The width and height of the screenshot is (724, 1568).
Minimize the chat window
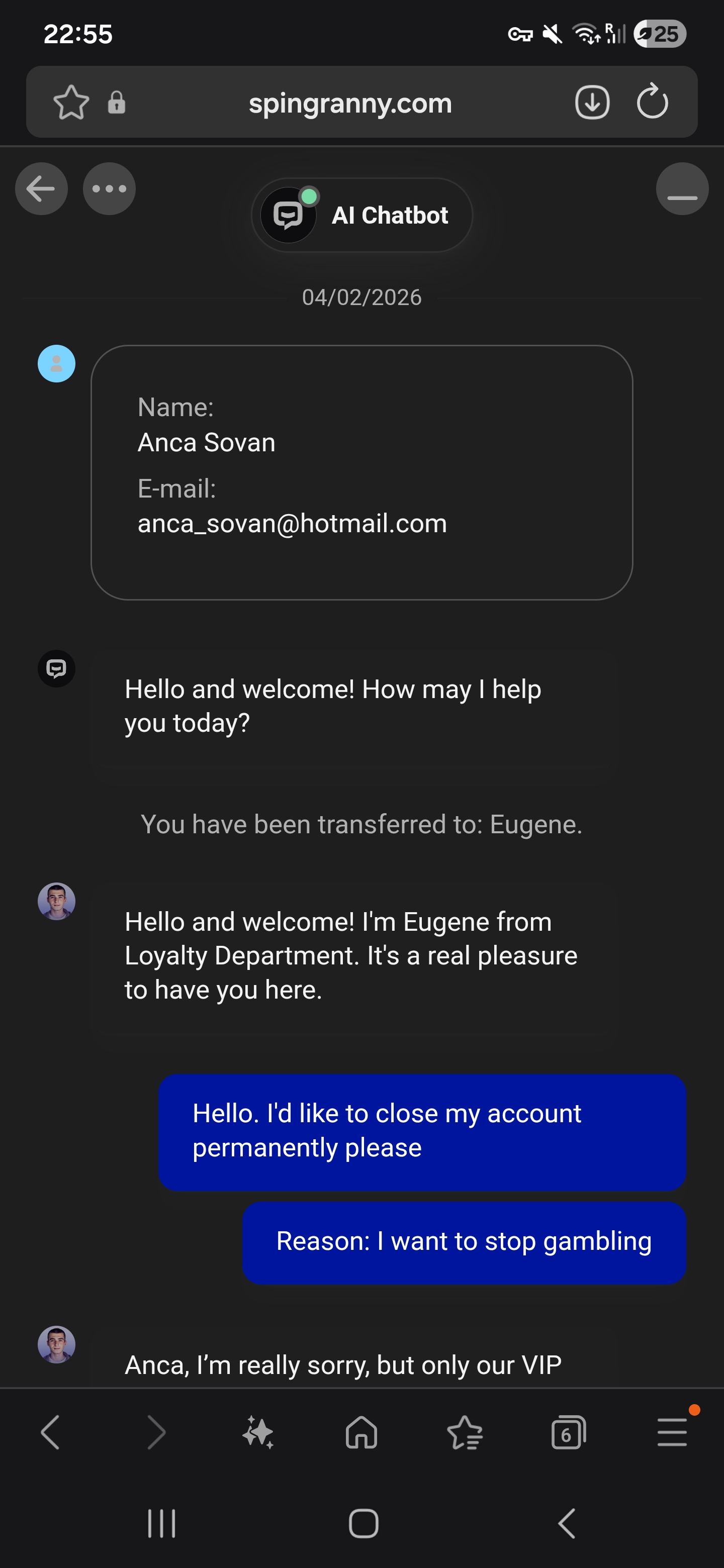(682, 188)
